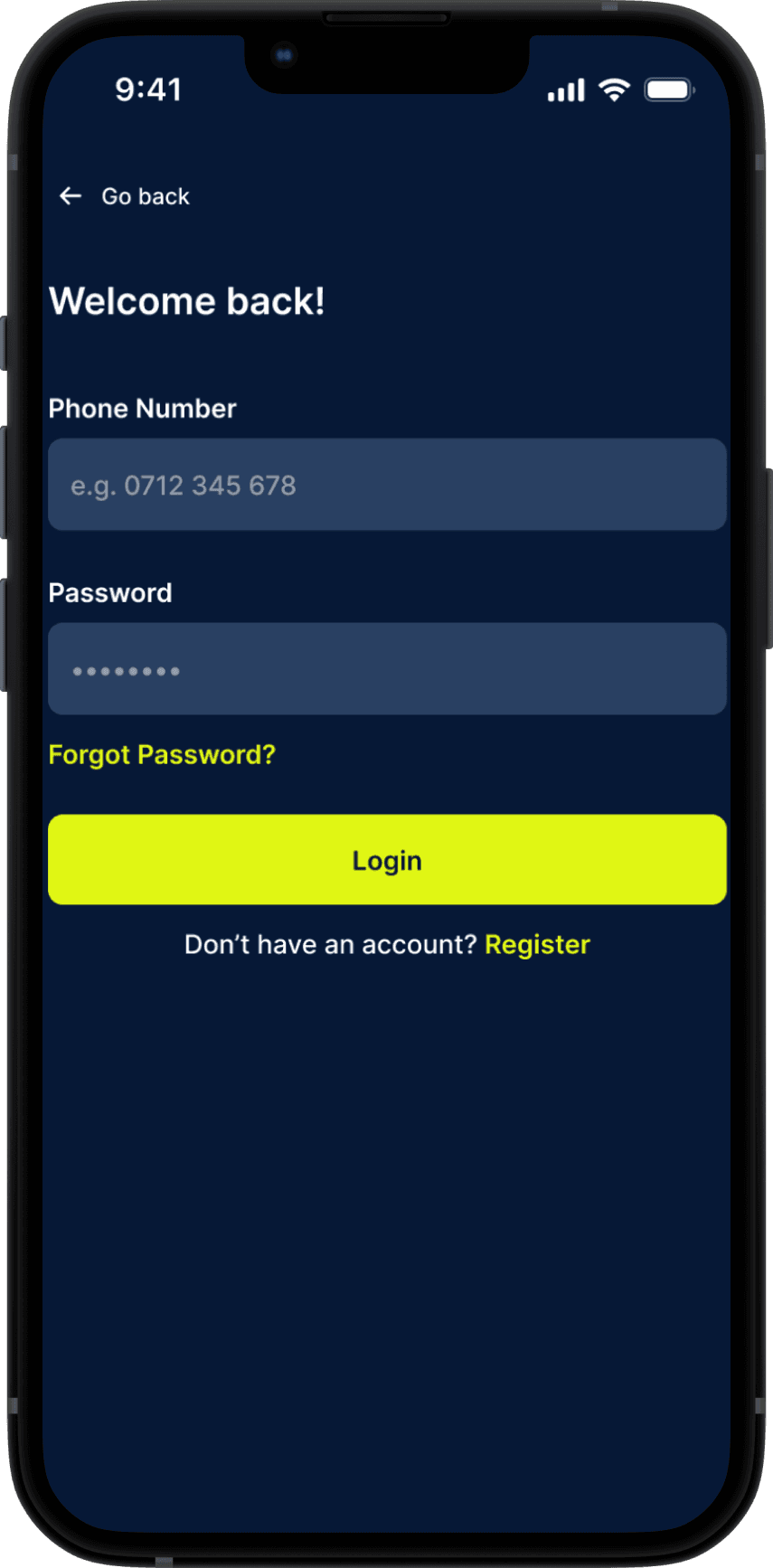This screenshot has height=1568, width=773.
Task: Follow the Register link
Action: pyautogui.click(x=537, y=944)
